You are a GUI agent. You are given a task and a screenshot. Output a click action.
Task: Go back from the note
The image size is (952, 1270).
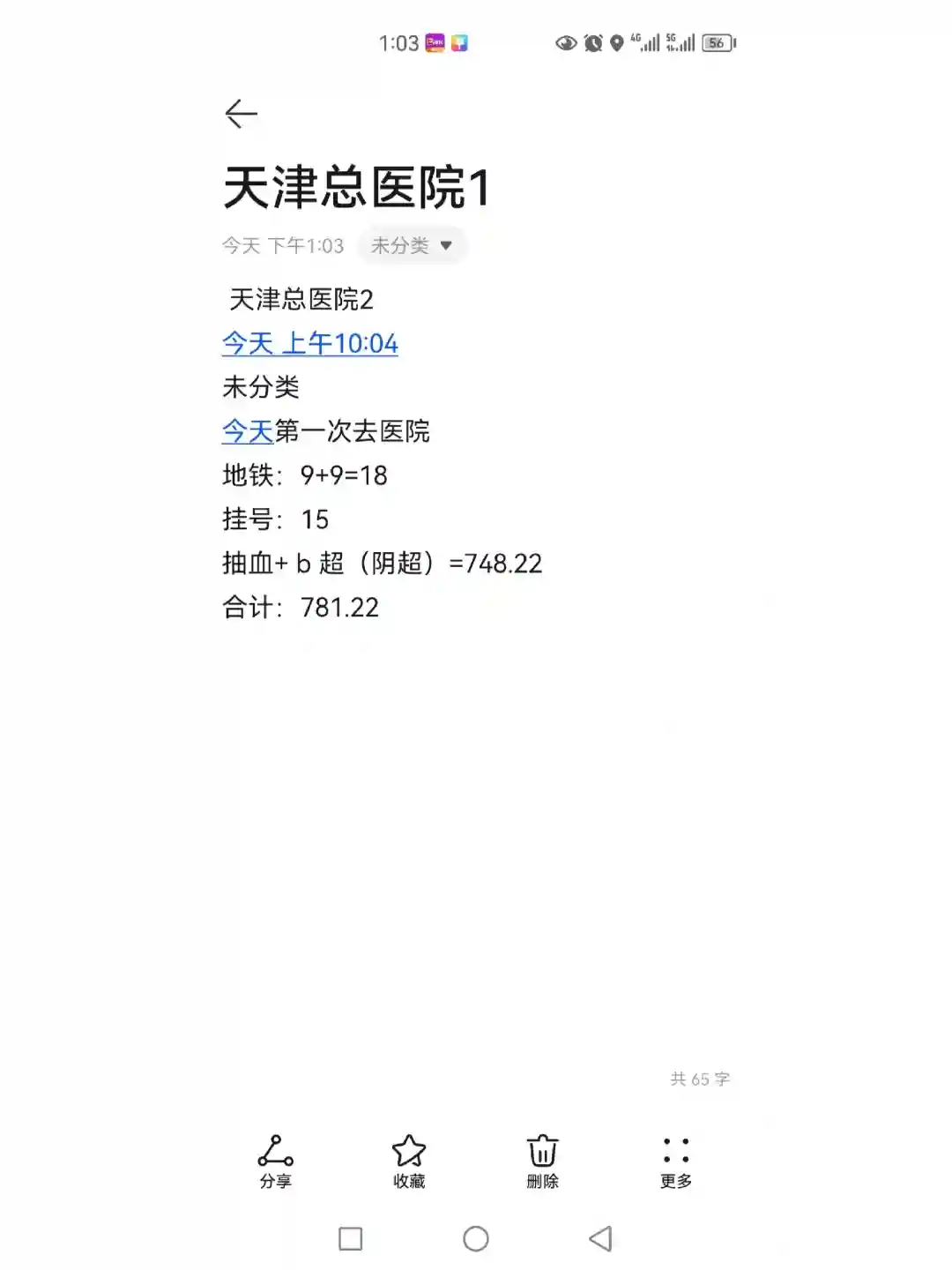(241, 114)
